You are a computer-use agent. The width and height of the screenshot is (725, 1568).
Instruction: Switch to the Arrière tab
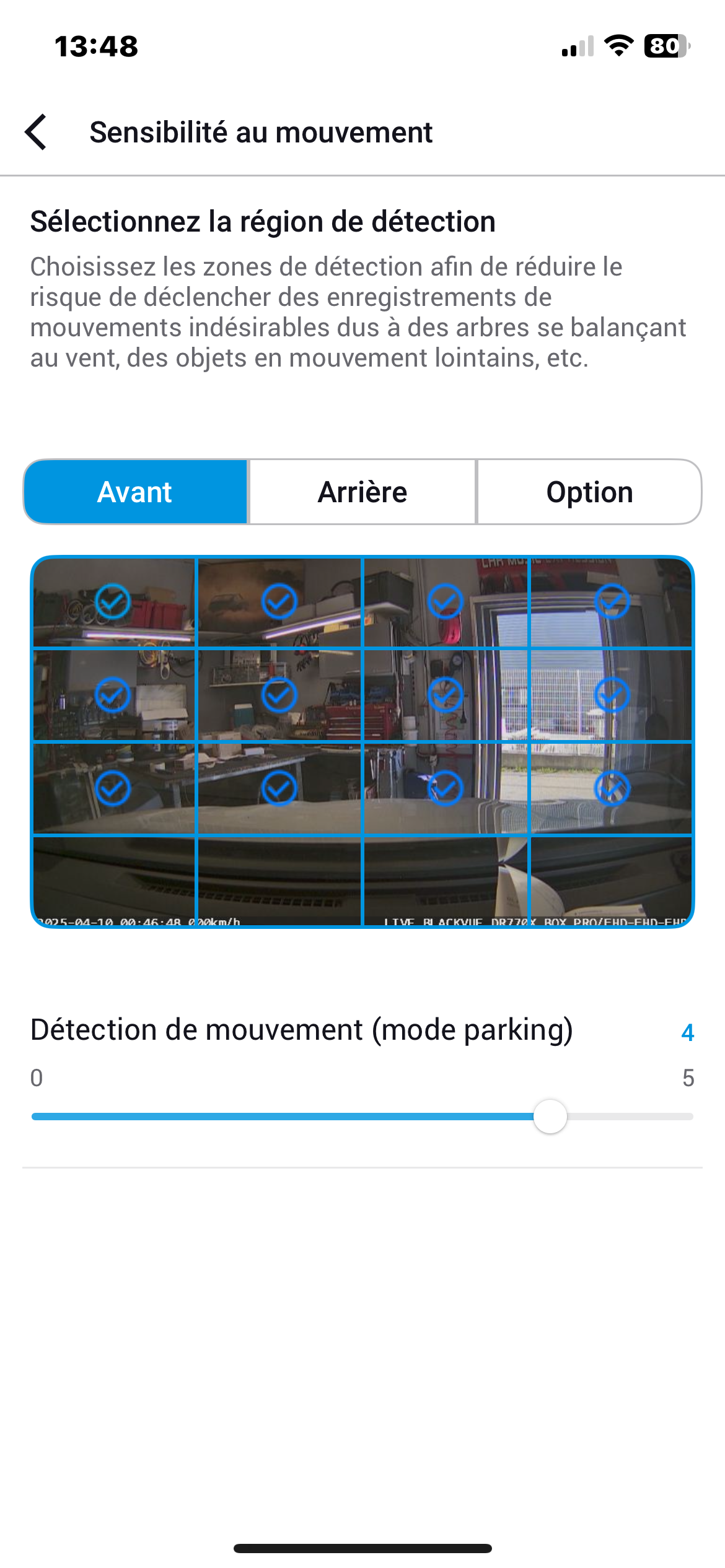click(362, 492)
